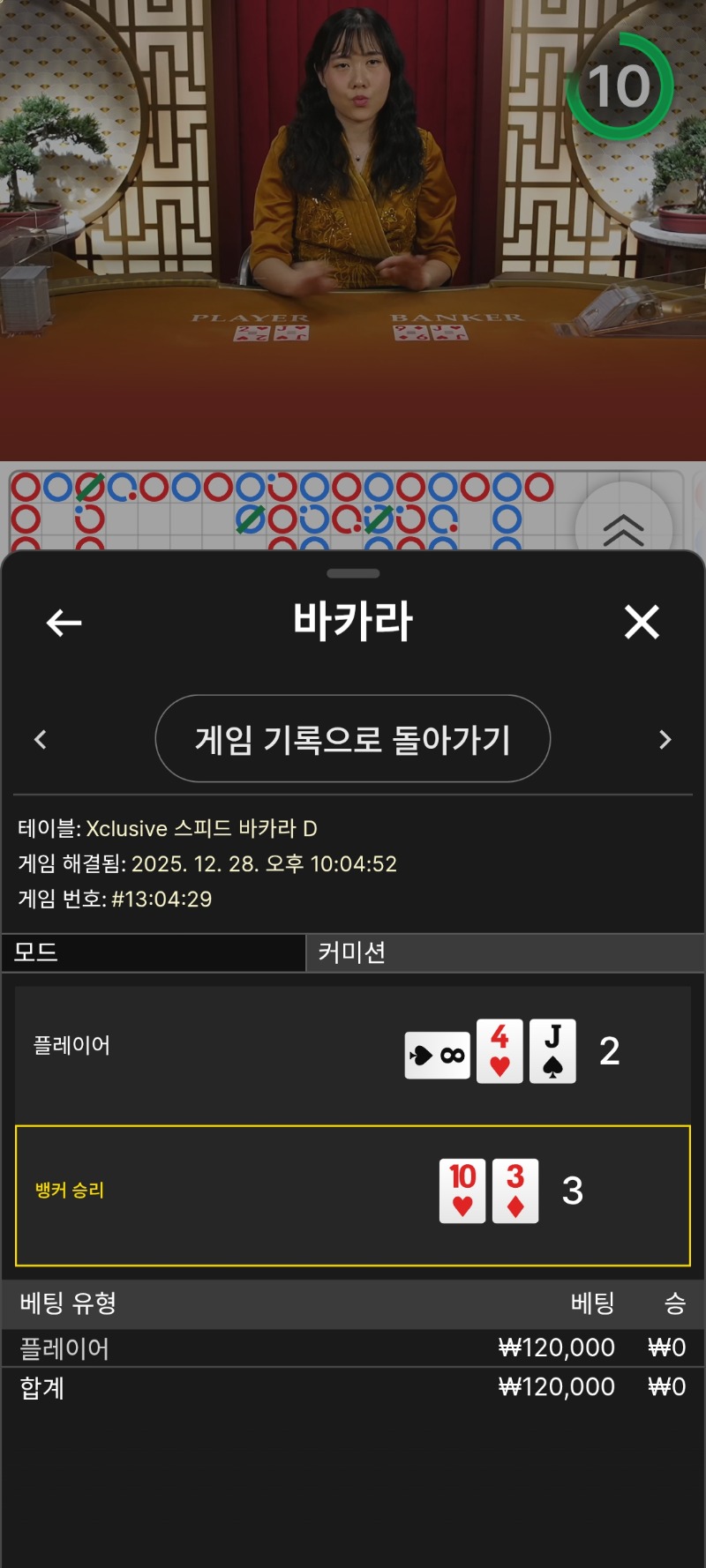The image size is (706, 1568).
Task: Tap 게임 기록으로 돌아가기 button
Action: (x=353, y=739)
